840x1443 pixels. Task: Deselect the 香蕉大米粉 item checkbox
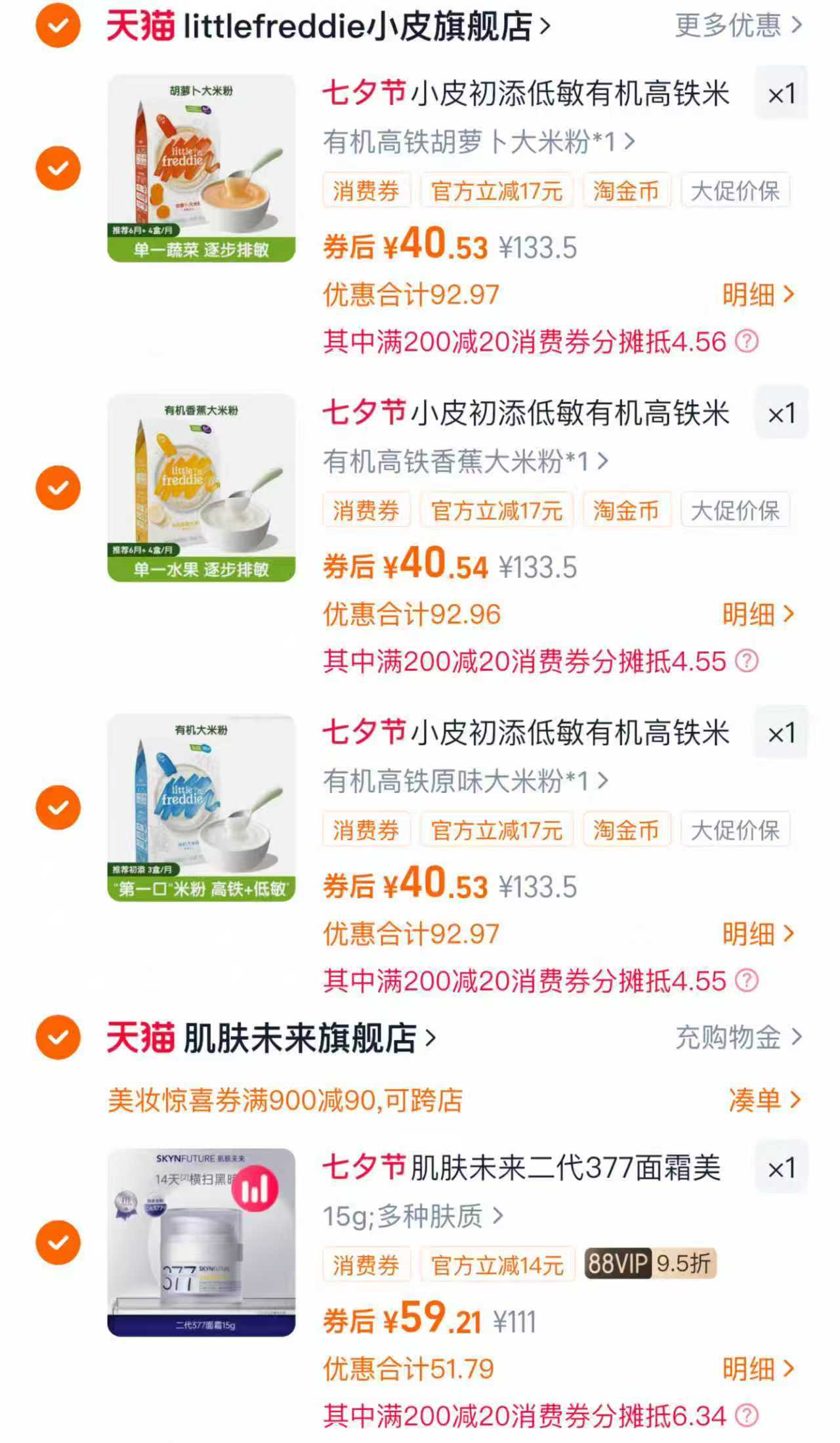pos(58,488)
